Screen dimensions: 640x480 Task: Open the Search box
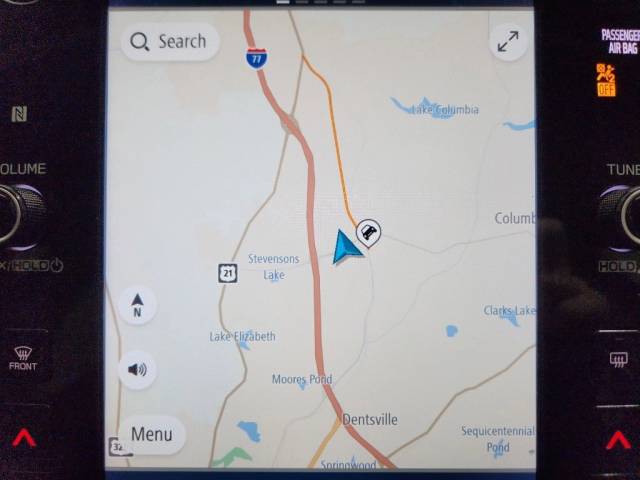(169, 42)
